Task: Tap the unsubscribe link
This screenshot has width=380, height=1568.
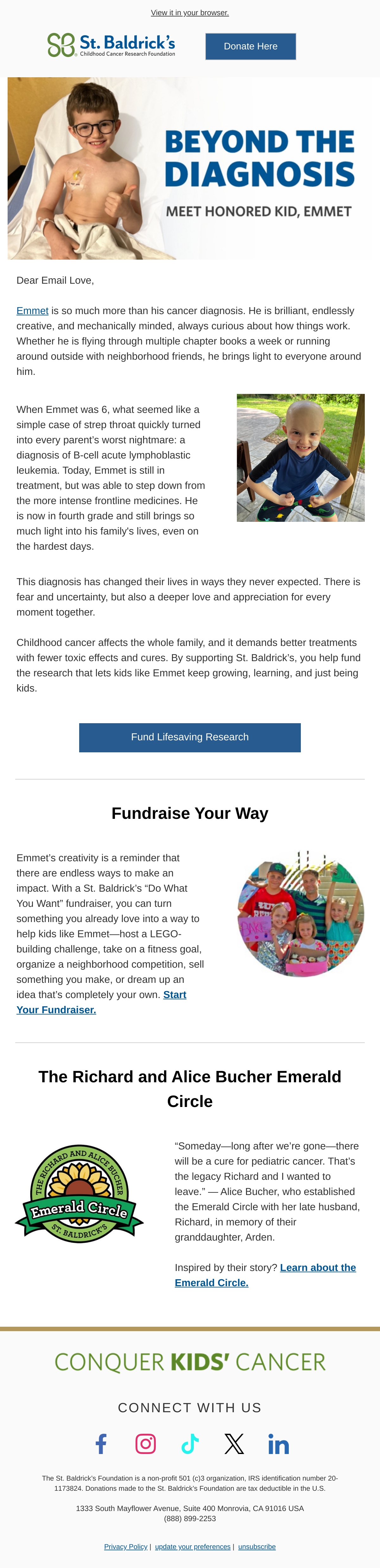Action: click(x=257, y=1547)
